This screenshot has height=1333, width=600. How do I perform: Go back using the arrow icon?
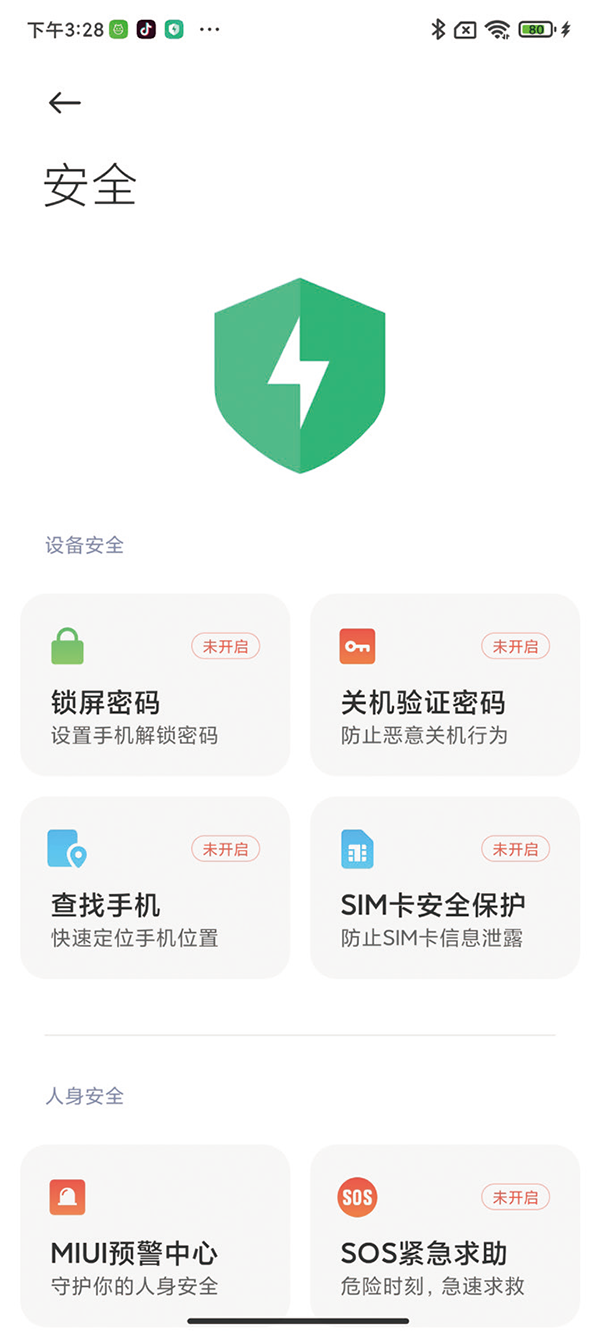click(64, 103)
